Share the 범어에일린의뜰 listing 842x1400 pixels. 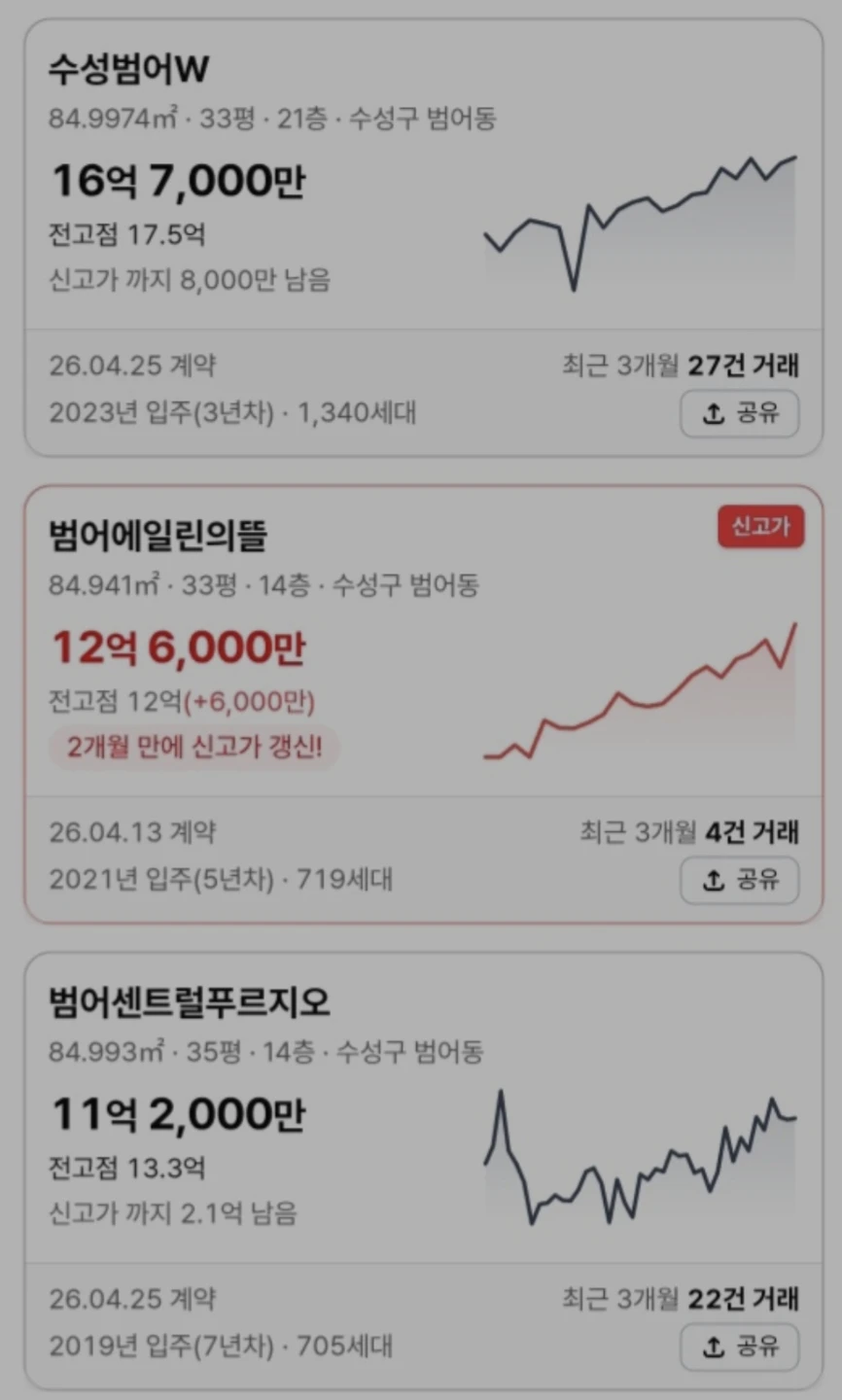click(x=740, y=881)
